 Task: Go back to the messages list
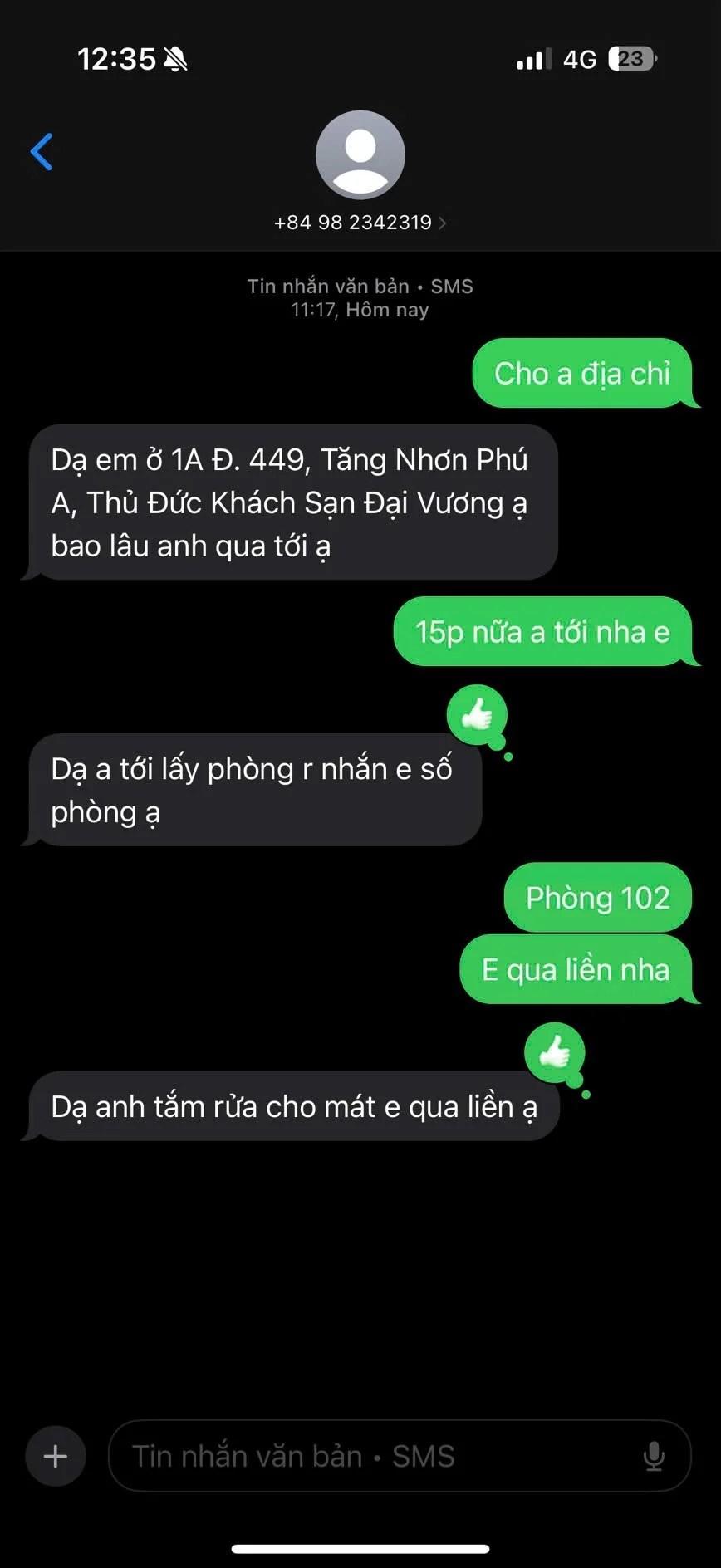pos(42,152)
